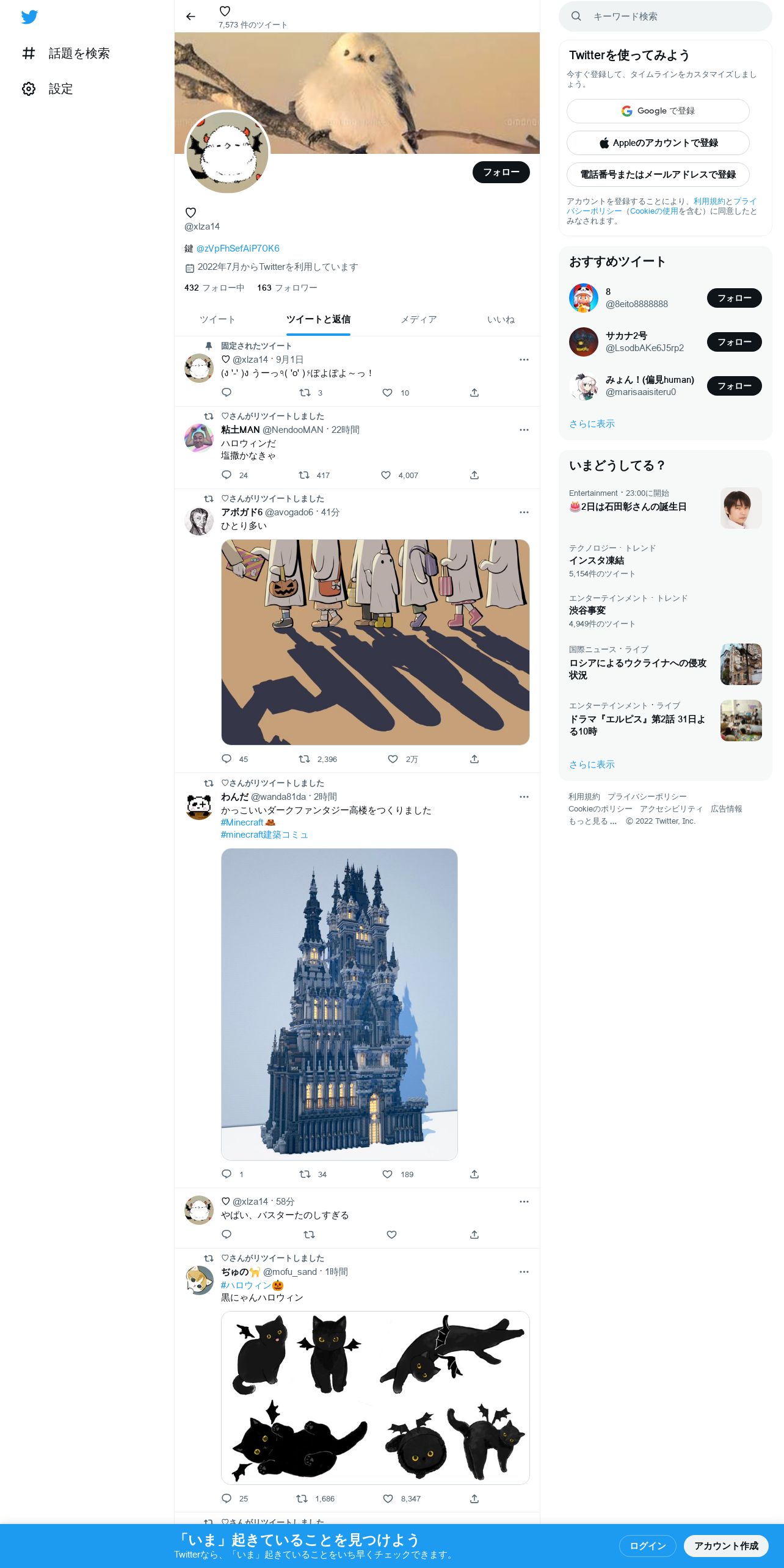The image size is (784, 1568).
Task: Follow the @xlza14 profile
Action: (x=501, y=172)
